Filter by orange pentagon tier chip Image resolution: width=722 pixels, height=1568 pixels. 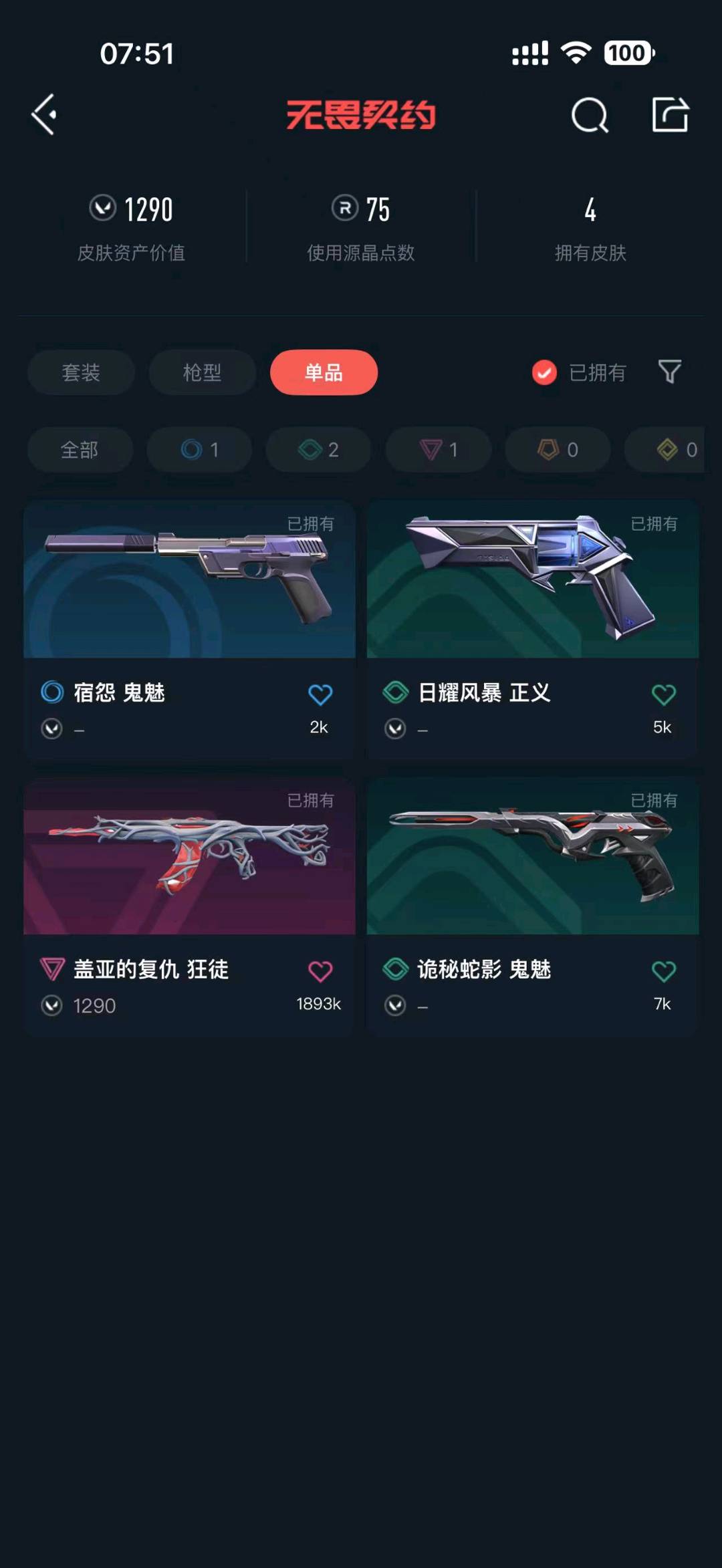click(x=558, y=450)
